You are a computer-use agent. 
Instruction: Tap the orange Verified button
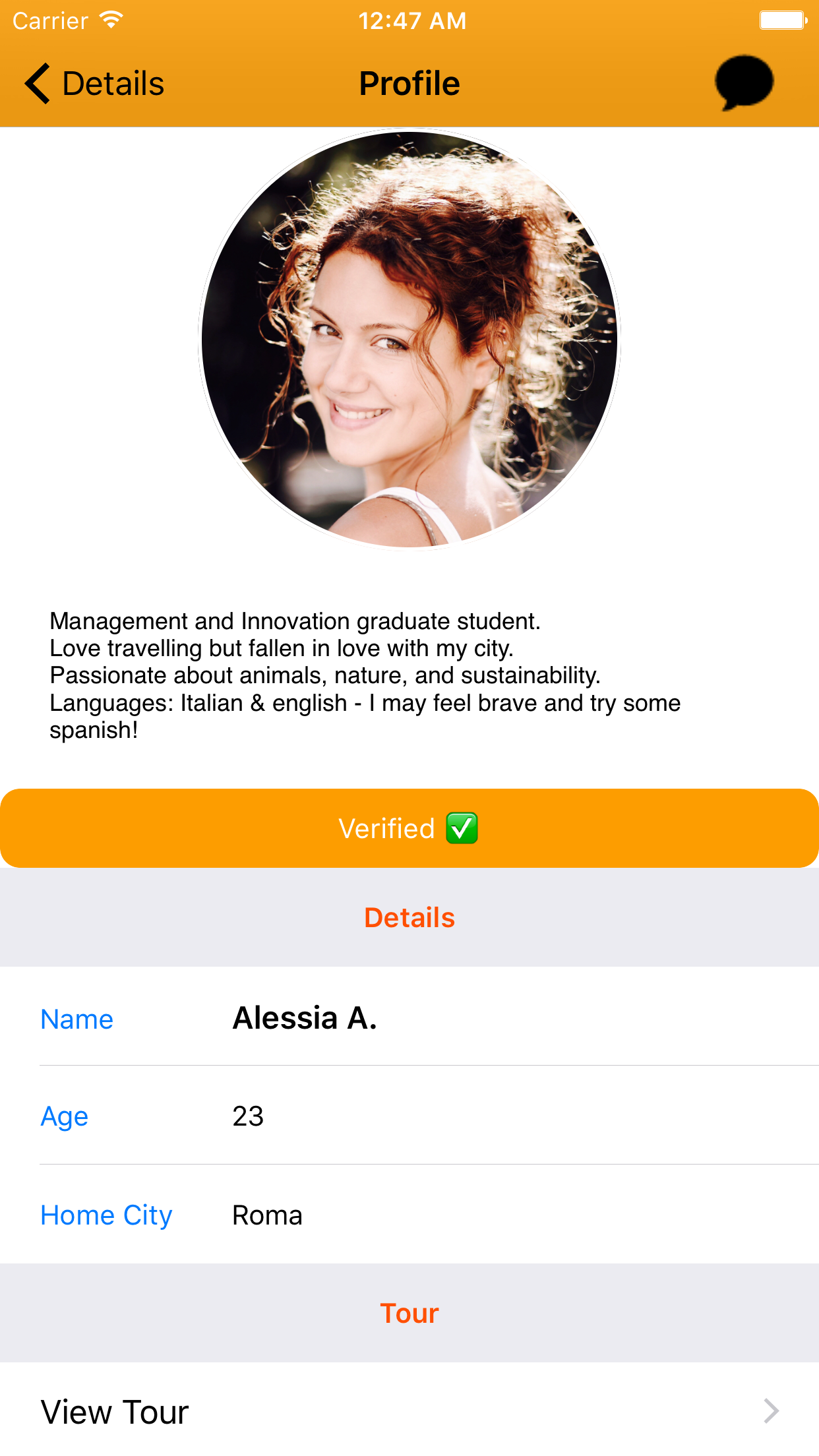(x=409, y=828)
